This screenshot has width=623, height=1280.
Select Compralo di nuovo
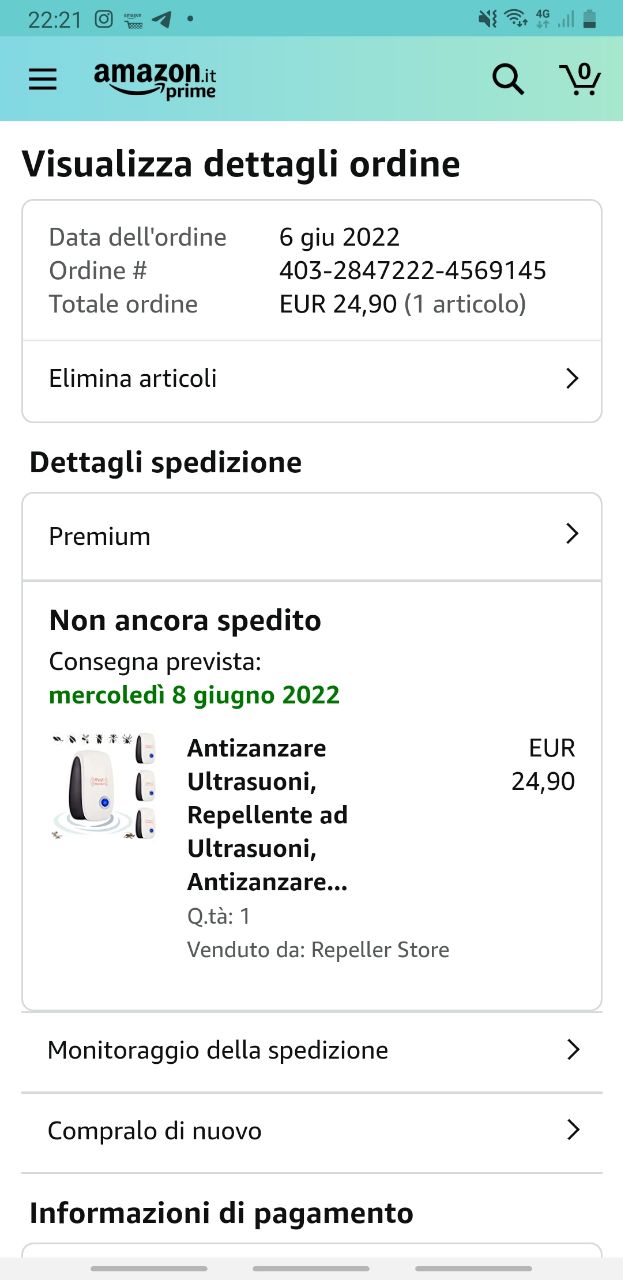click(312, 1131)
